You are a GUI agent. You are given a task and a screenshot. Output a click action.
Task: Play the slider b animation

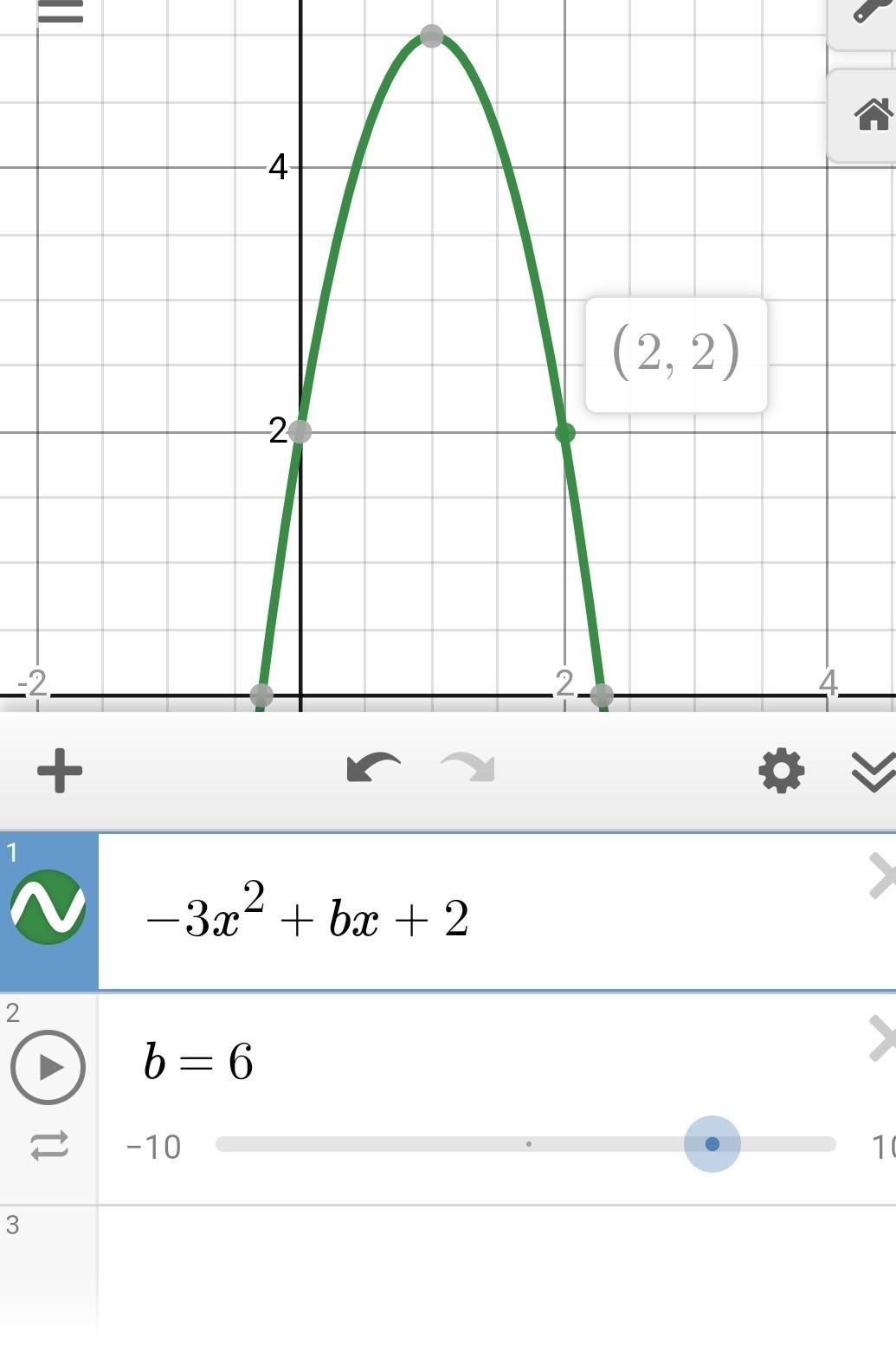[48, 1067]
